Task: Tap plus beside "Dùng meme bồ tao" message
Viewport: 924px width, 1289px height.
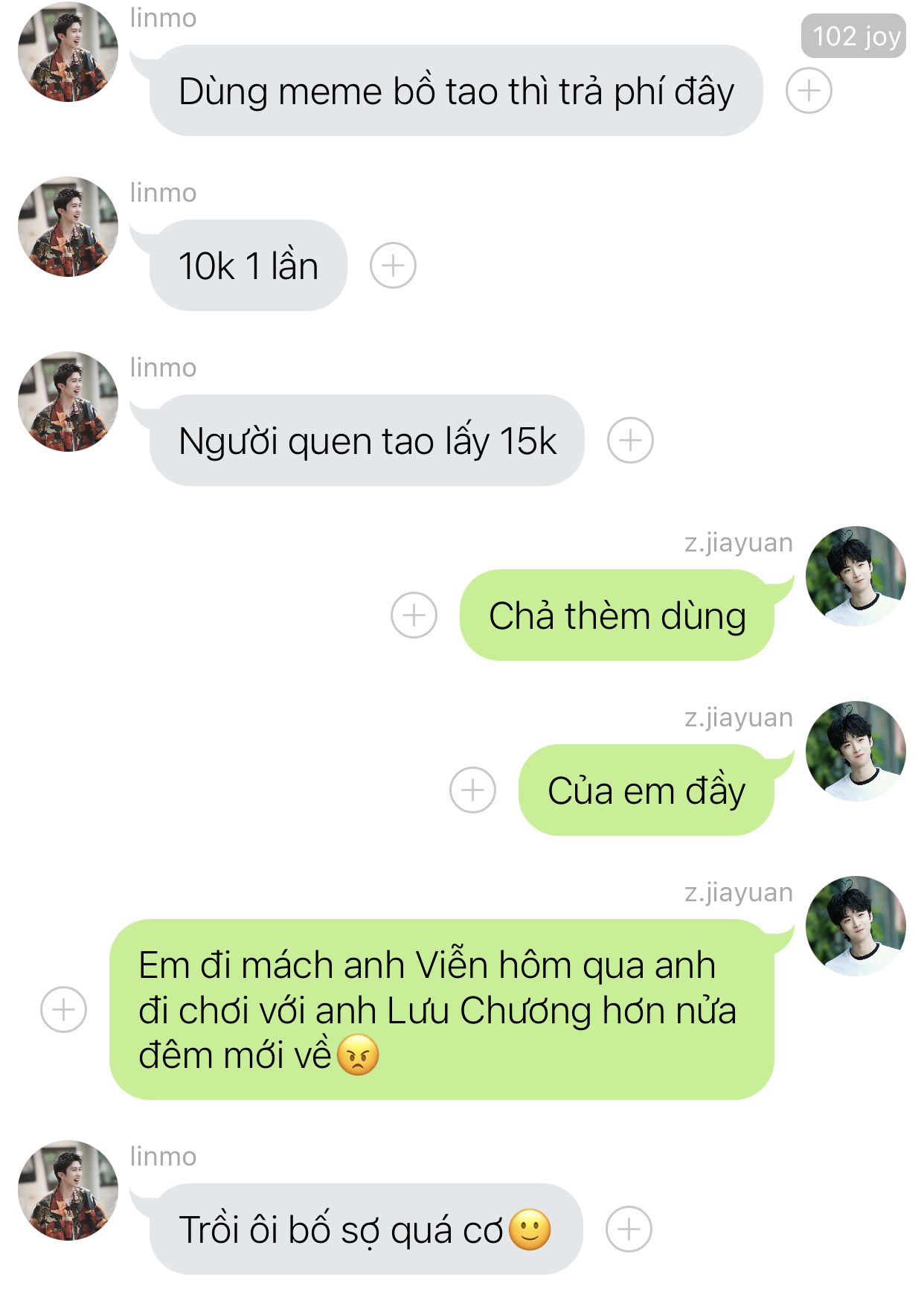Action: [x=809, y=91]
